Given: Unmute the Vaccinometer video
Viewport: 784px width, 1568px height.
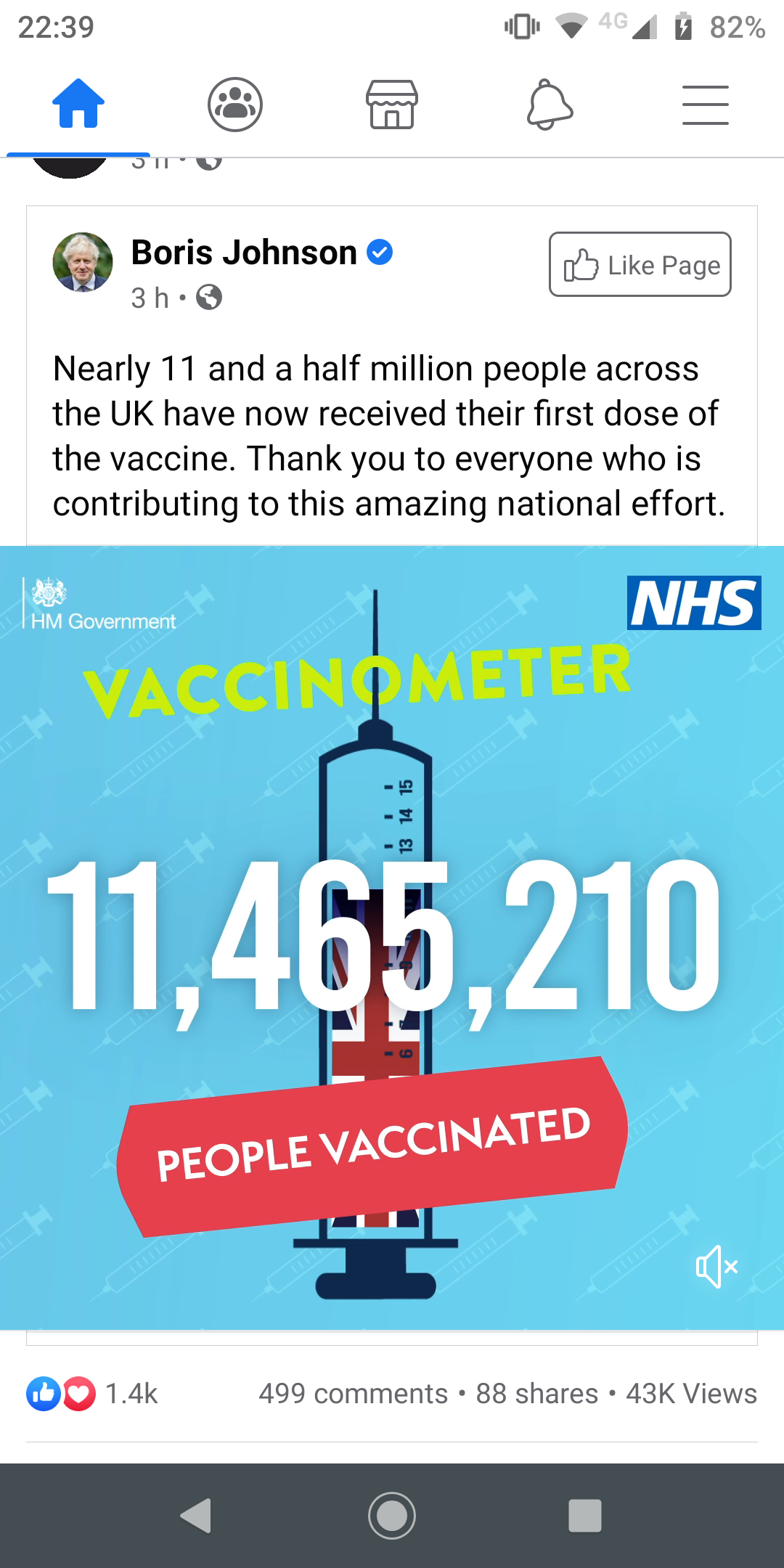Looking at the screenshot, I should coord(716,1267).
